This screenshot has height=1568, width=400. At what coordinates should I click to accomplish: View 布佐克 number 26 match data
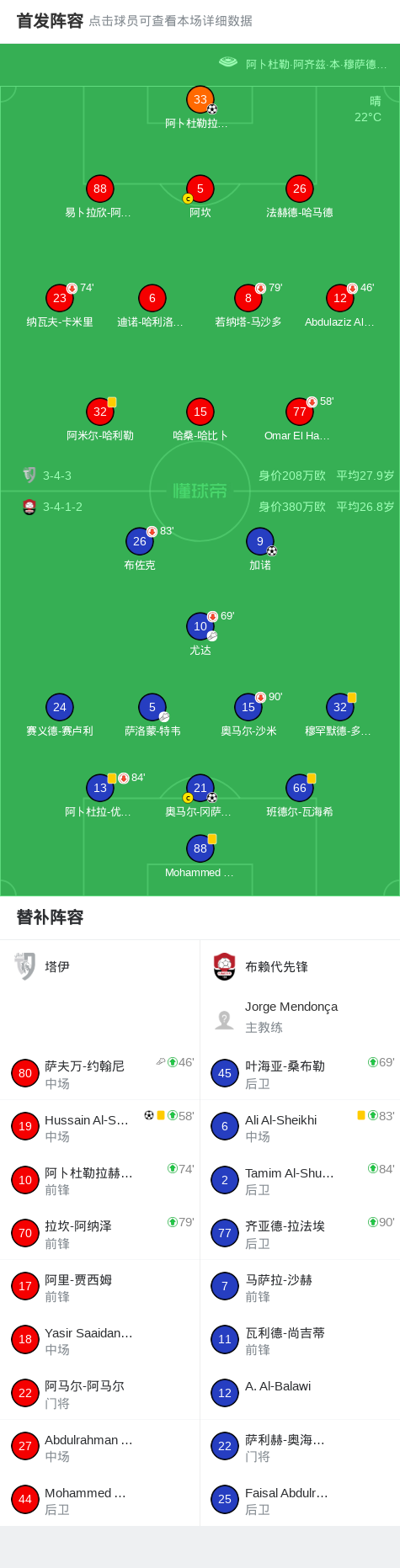point(140,549)
